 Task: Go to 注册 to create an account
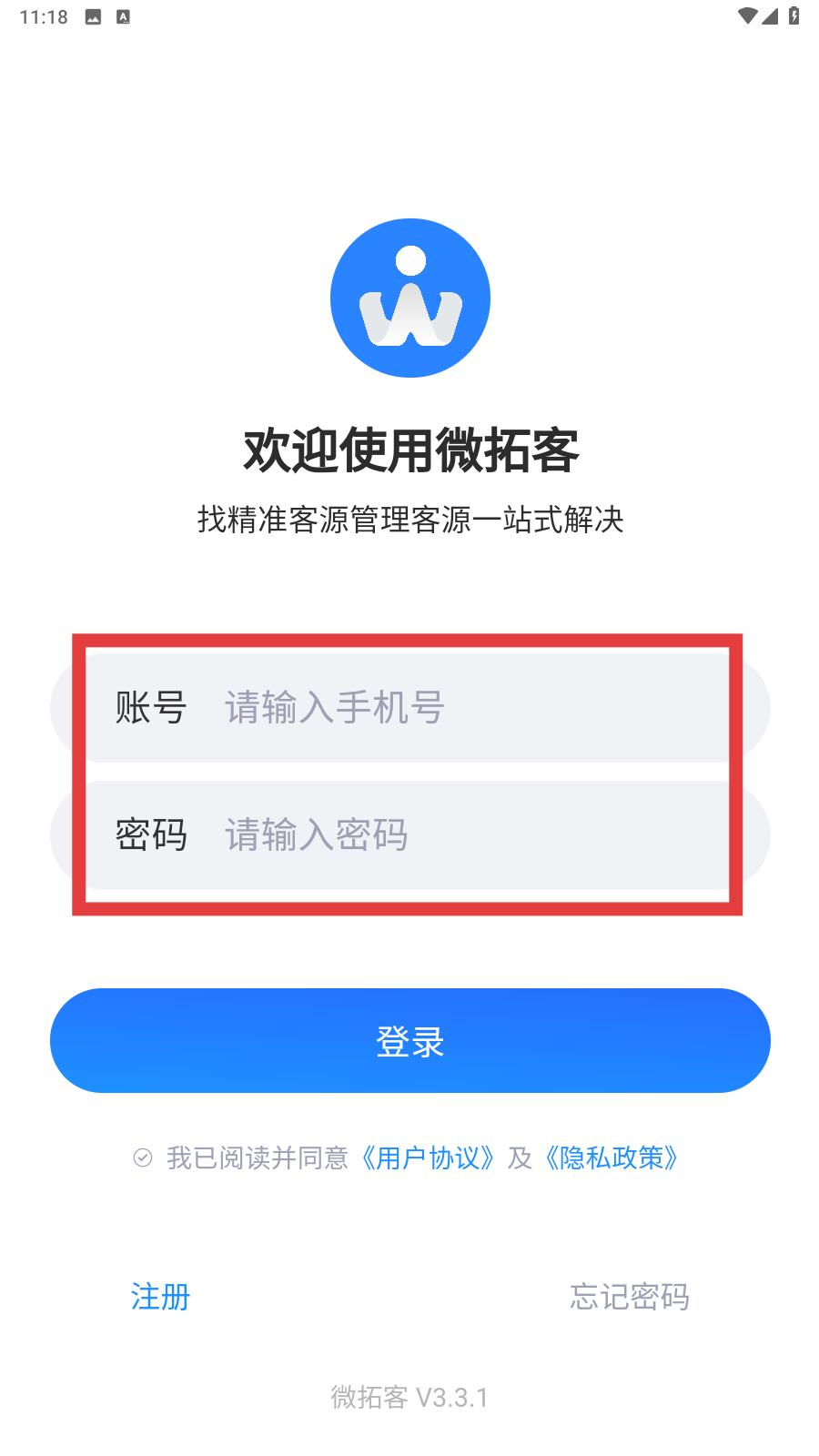(160, 1297)
